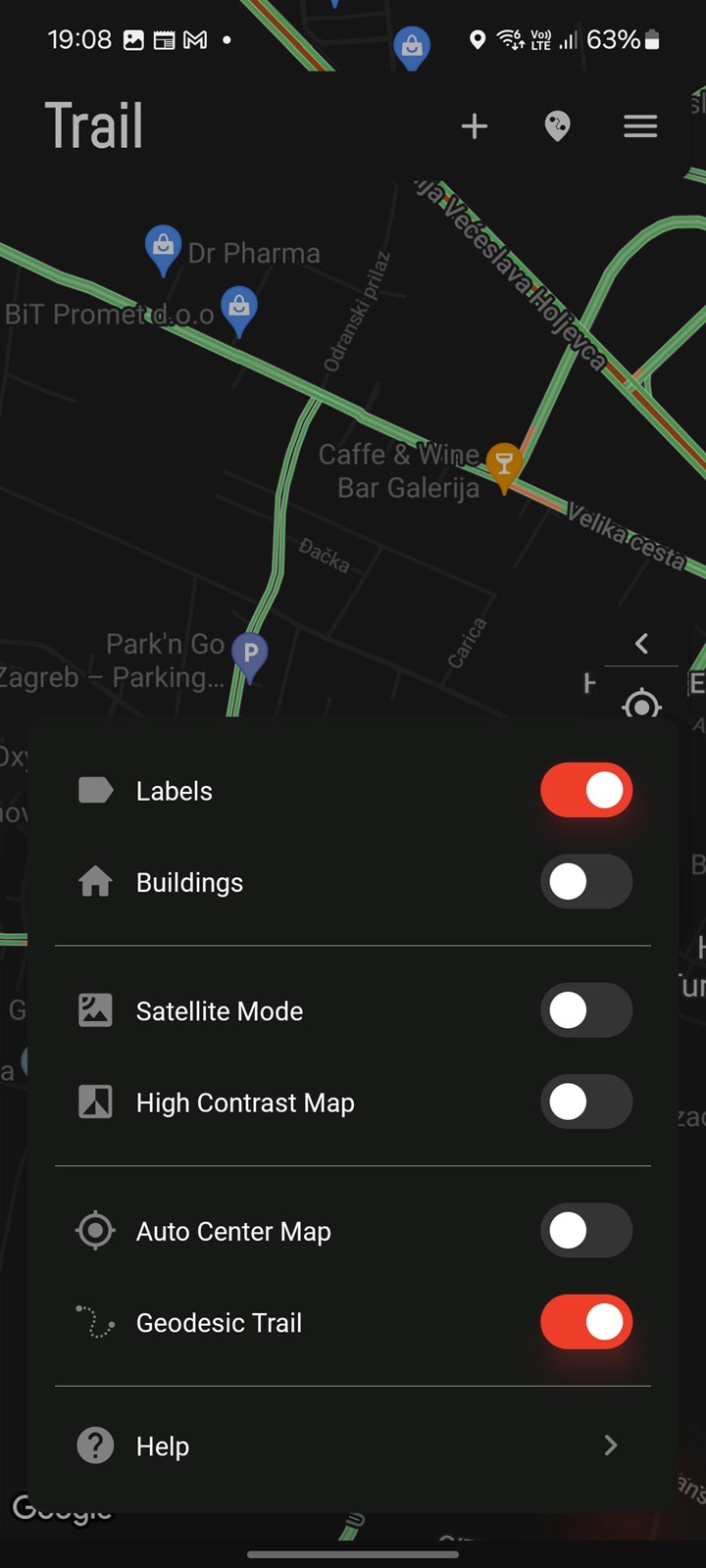Image resolution: width=706 pixels, height=1568 pixels.
Task: Enable the Buildings switch
Action: click(x=586, y=882)
